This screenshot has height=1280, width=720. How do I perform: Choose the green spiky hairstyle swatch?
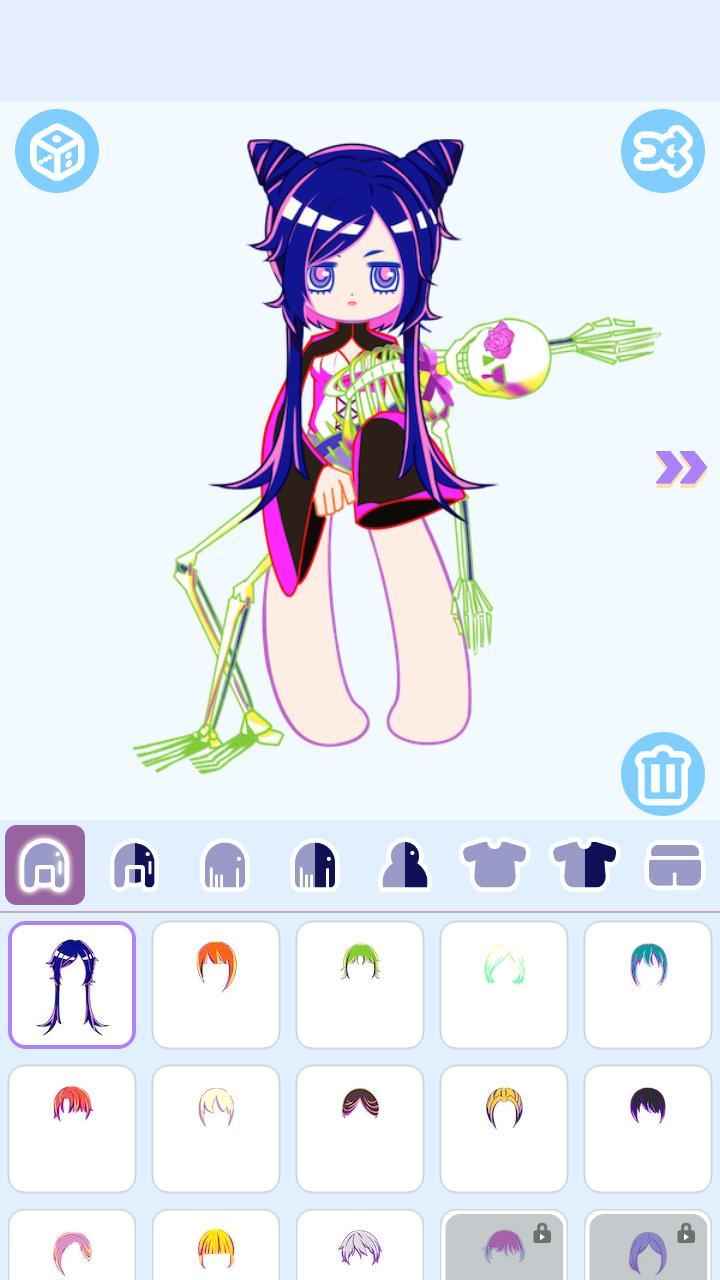point(359,985)
